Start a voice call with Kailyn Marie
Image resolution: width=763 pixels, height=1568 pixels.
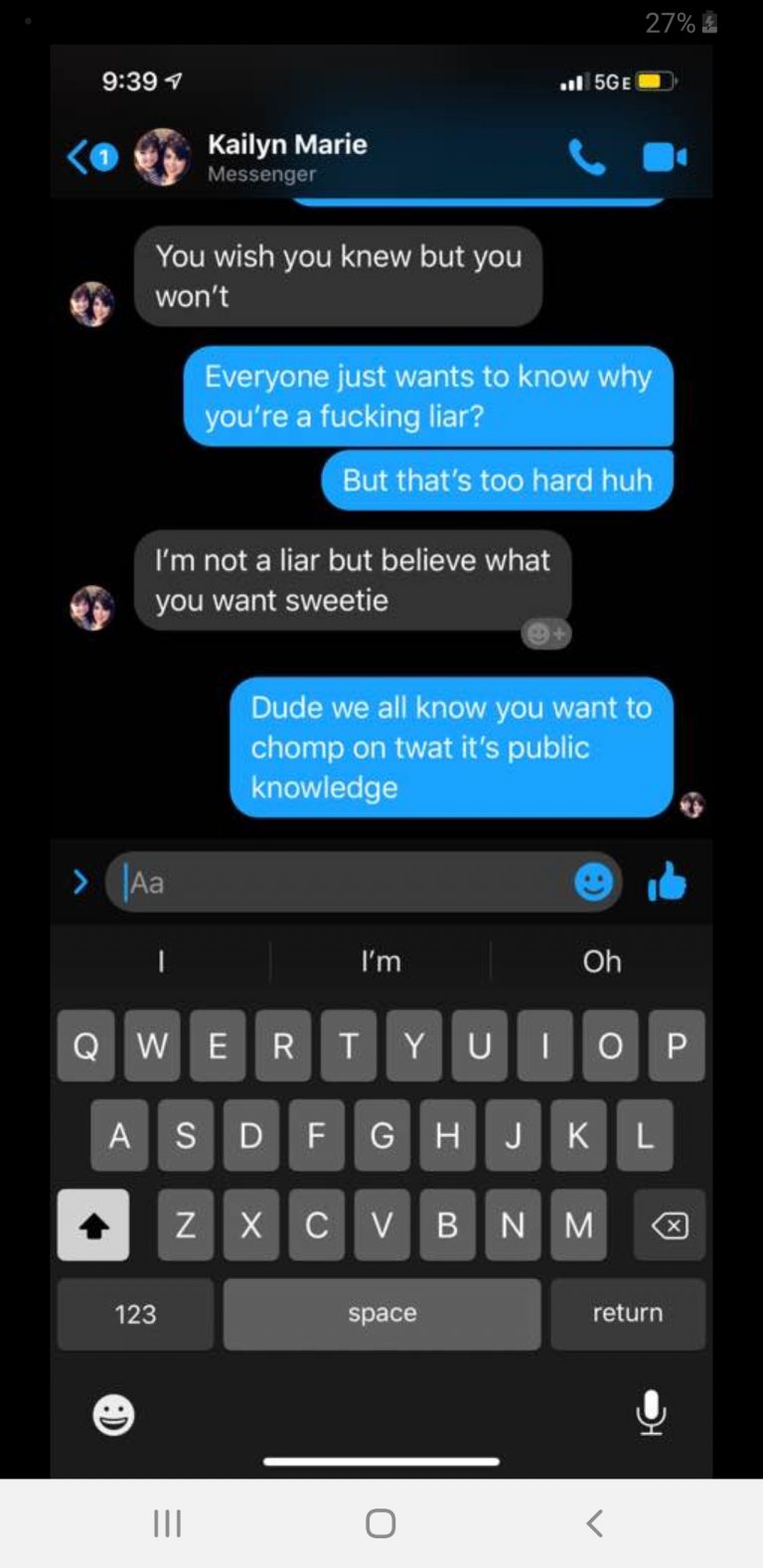(586, 157)
